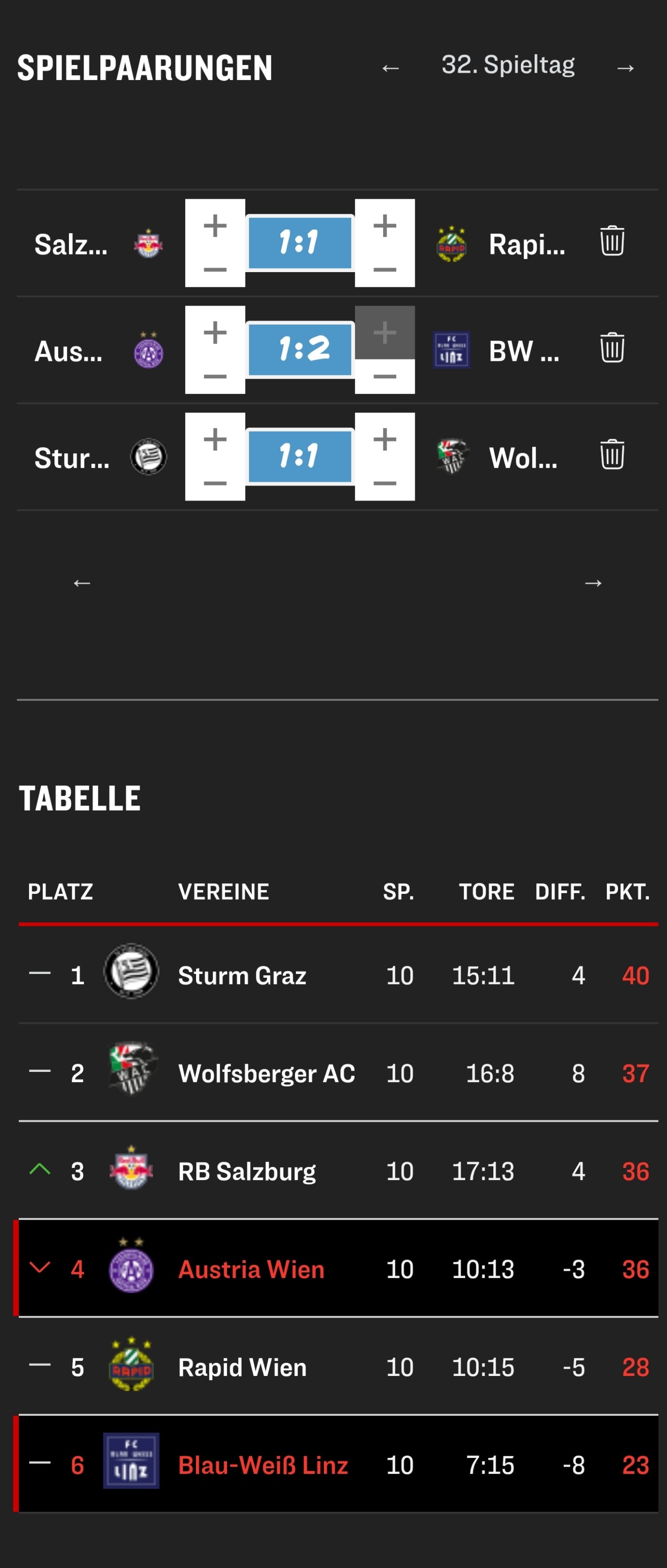Delete the Salzburg vs Rapid prediction
Viewport: 667px width, 1568px height.
(612, 241)
